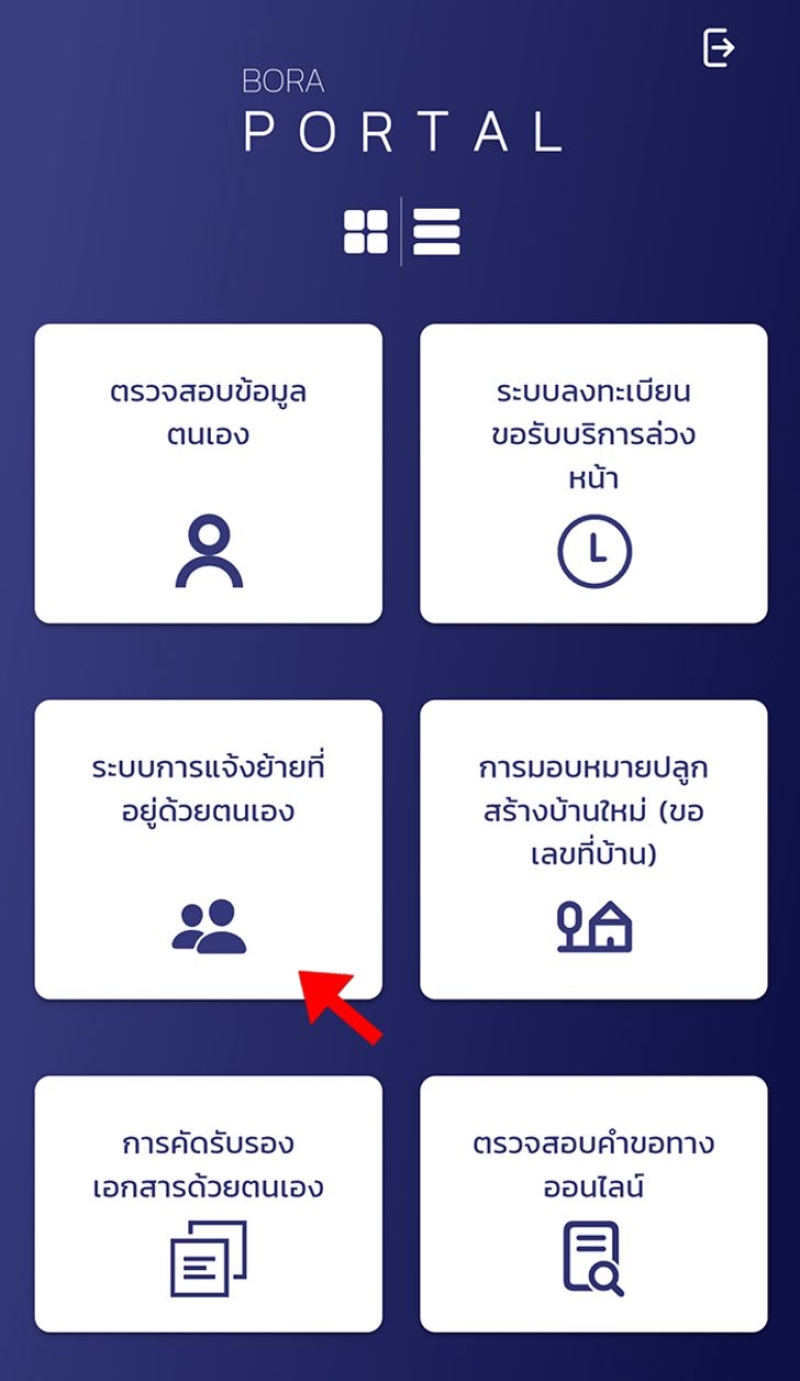
Task: Tap the logout icon
Action: tap(718, 48)
